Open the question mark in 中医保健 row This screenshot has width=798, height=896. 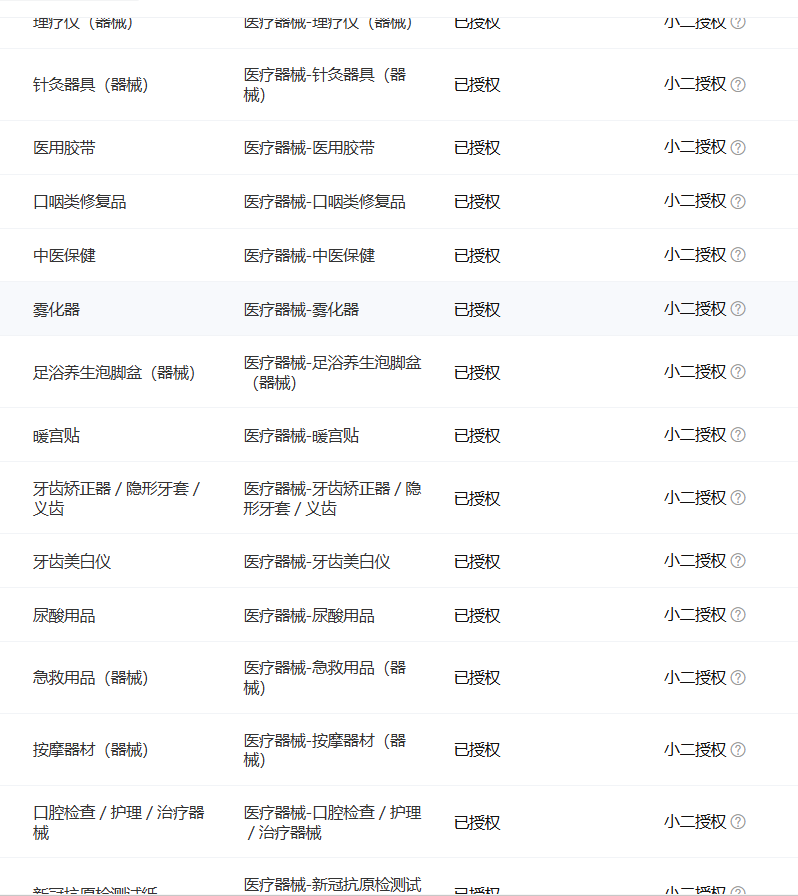(738, 255)
